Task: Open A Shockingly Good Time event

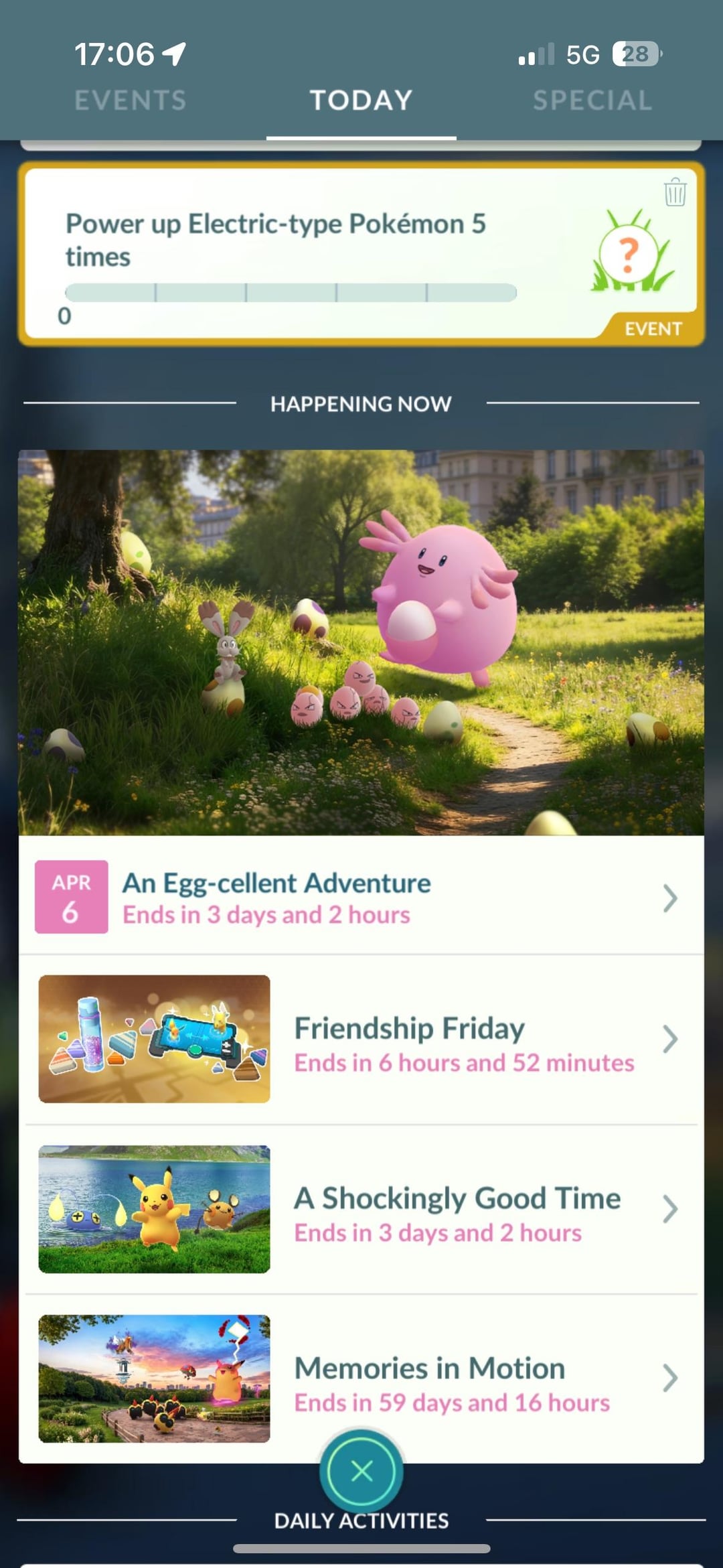Action: (361, 1210)
